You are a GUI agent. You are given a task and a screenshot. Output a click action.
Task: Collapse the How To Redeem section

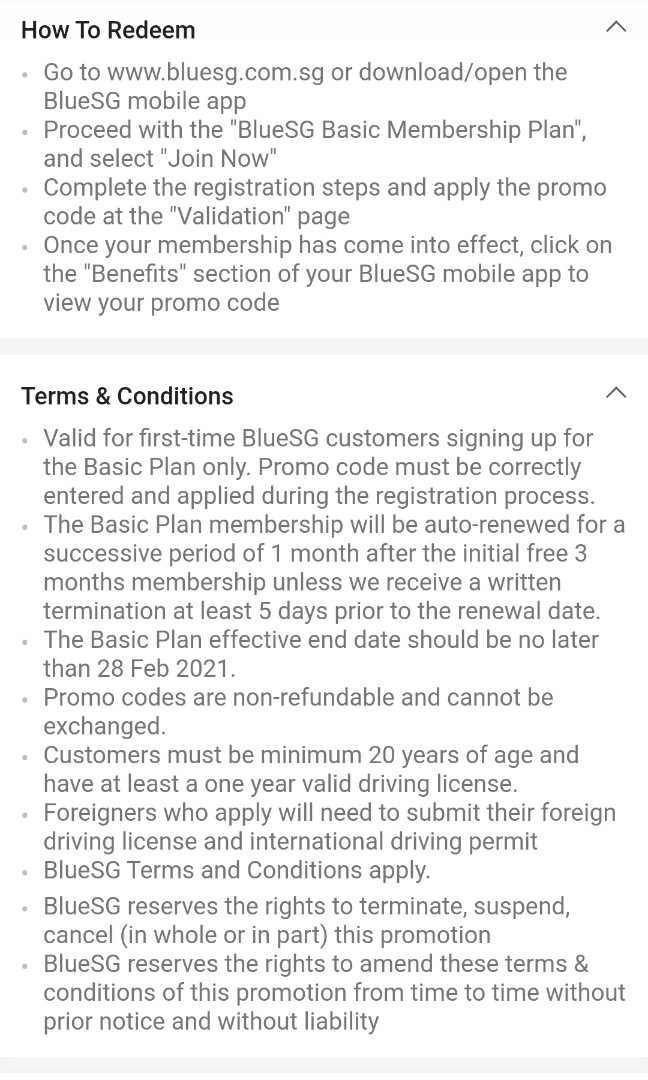(616, 28)
